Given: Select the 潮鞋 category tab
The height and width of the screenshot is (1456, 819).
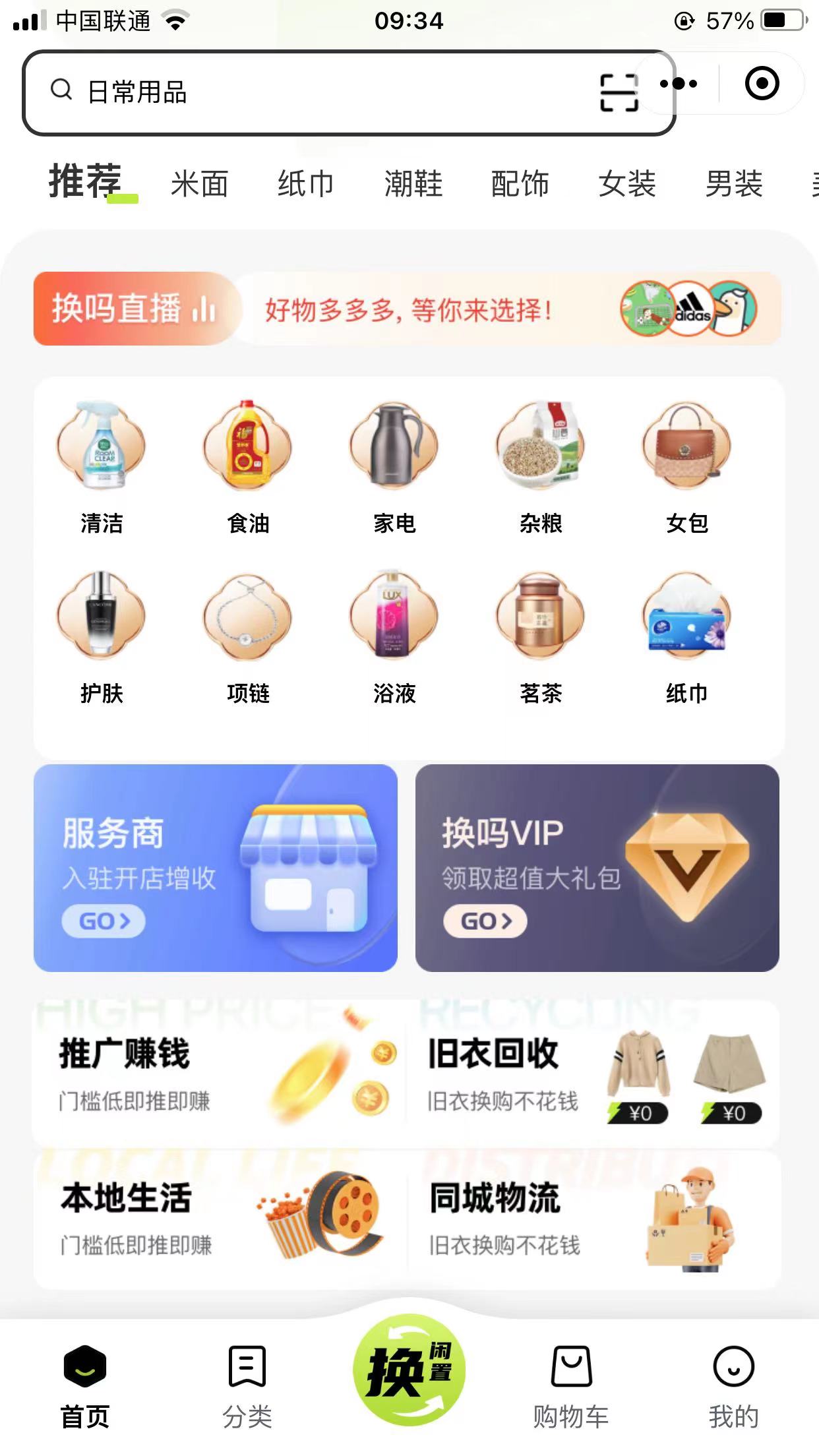Looking at the screenshot, I should pos(413,183).
